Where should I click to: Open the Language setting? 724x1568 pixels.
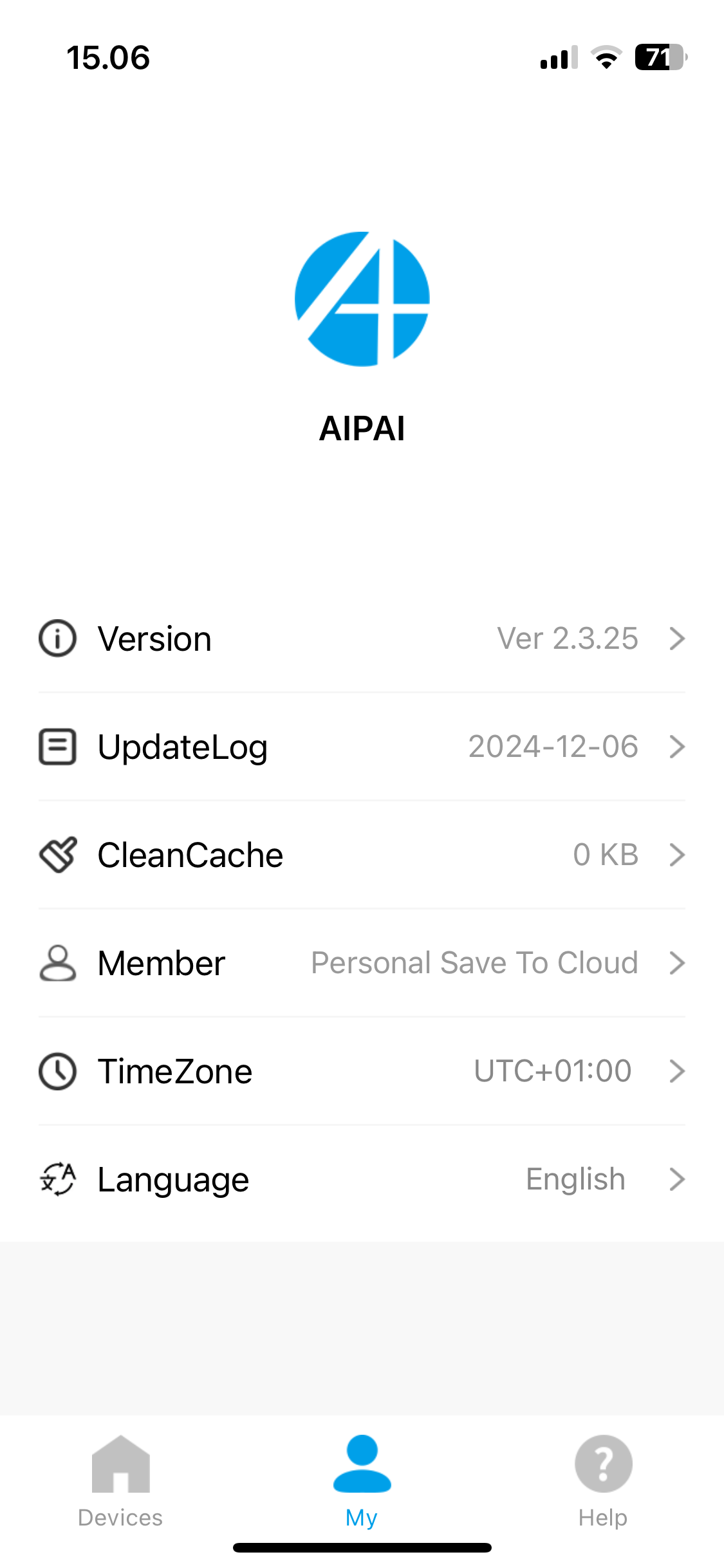362,1179
